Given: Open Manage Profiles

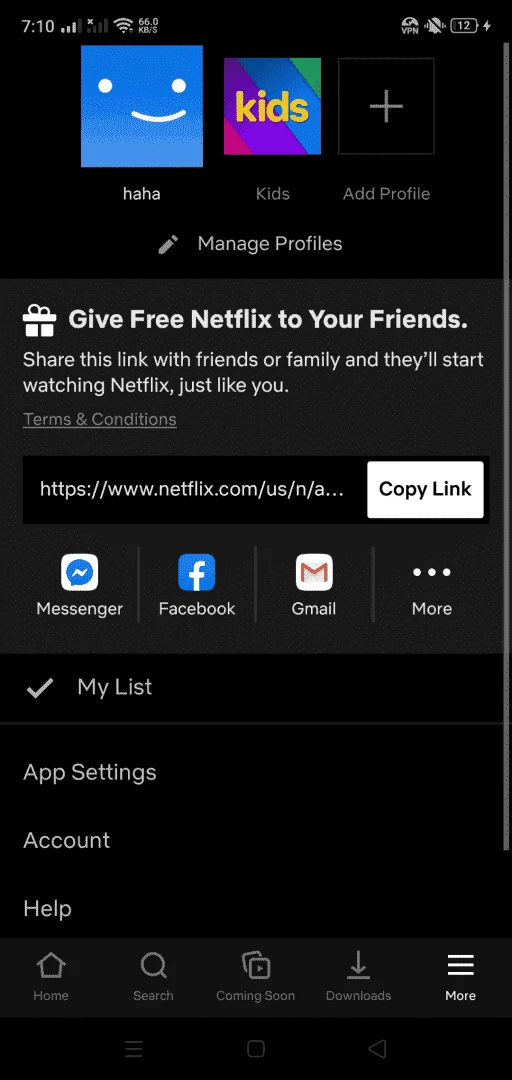Looking at the screenshot, I should coord(249,244).
